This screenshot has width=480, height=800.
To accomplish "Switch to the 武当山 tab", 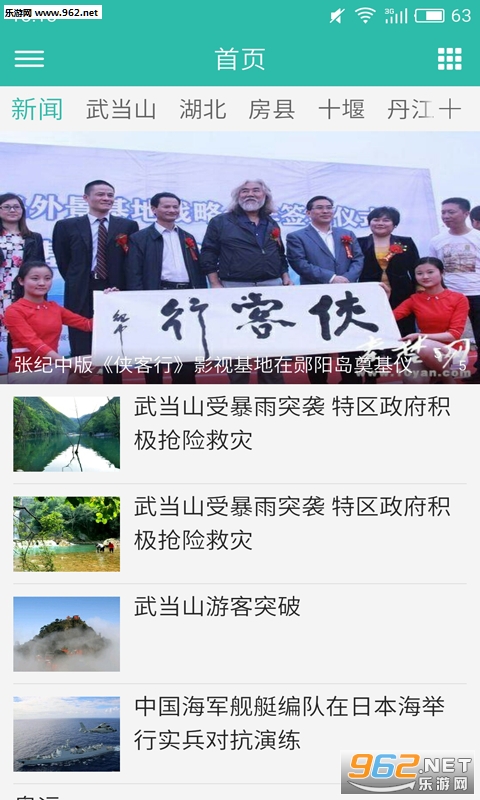I will point(121,109).
